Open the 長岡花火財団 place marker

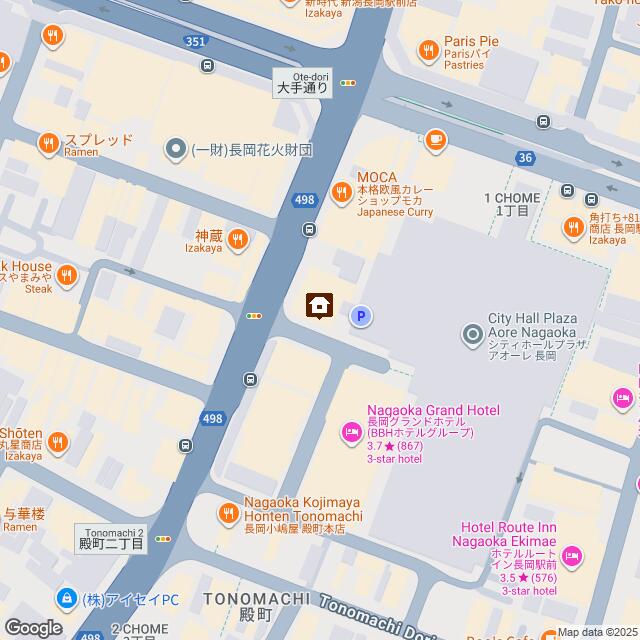(x=177, y=150)
